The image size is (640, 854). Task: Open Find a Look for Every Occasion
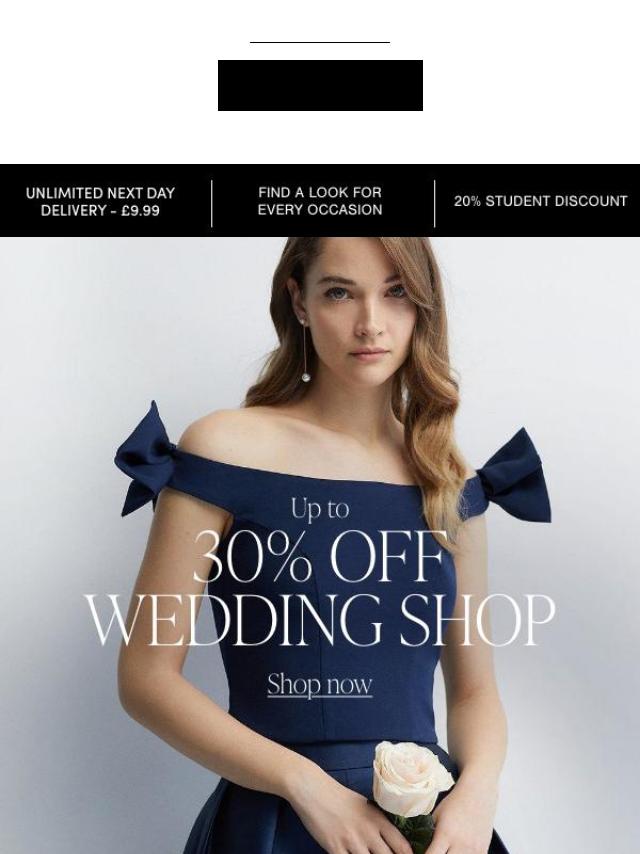tap(320, 201)
